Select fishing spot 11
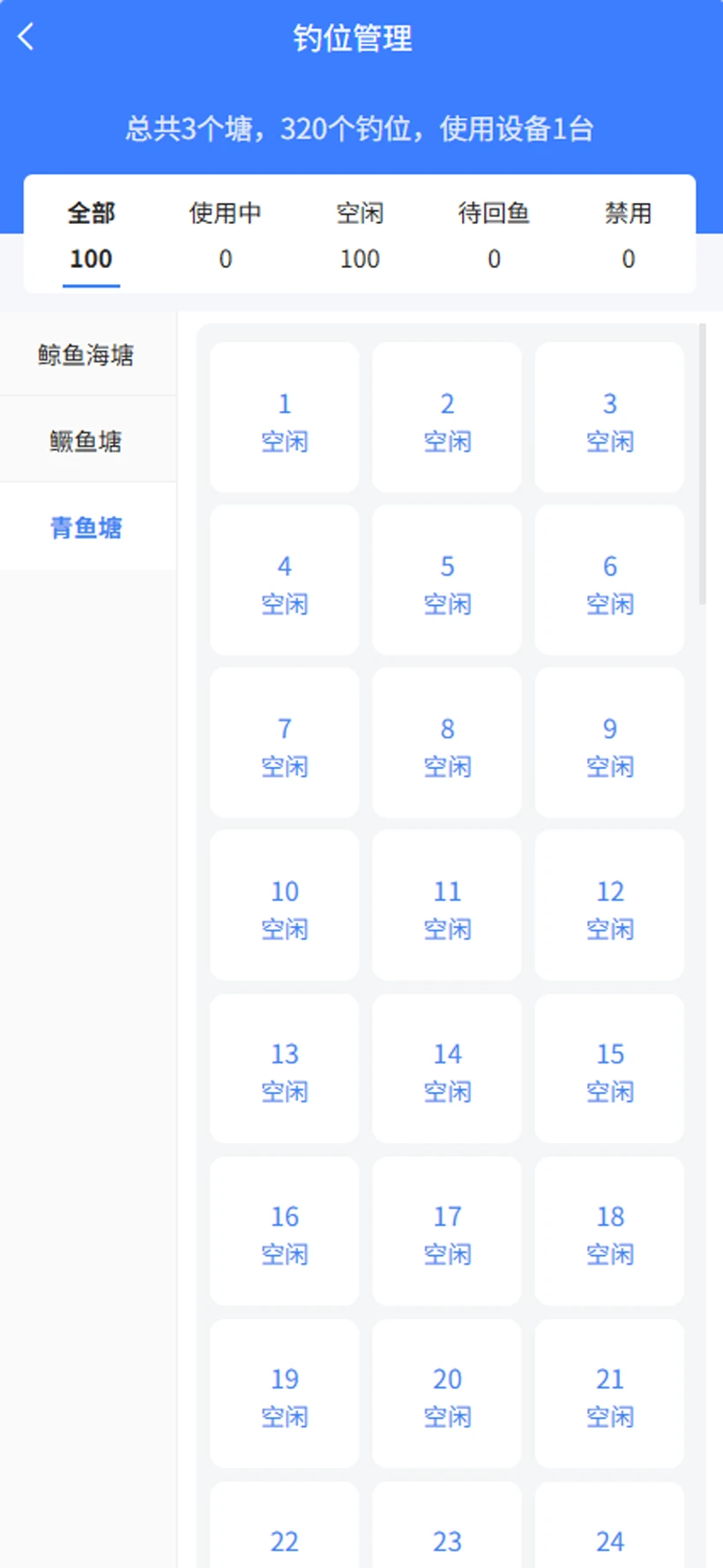This screenshot has height=1568, width=723. click(447, 906)
